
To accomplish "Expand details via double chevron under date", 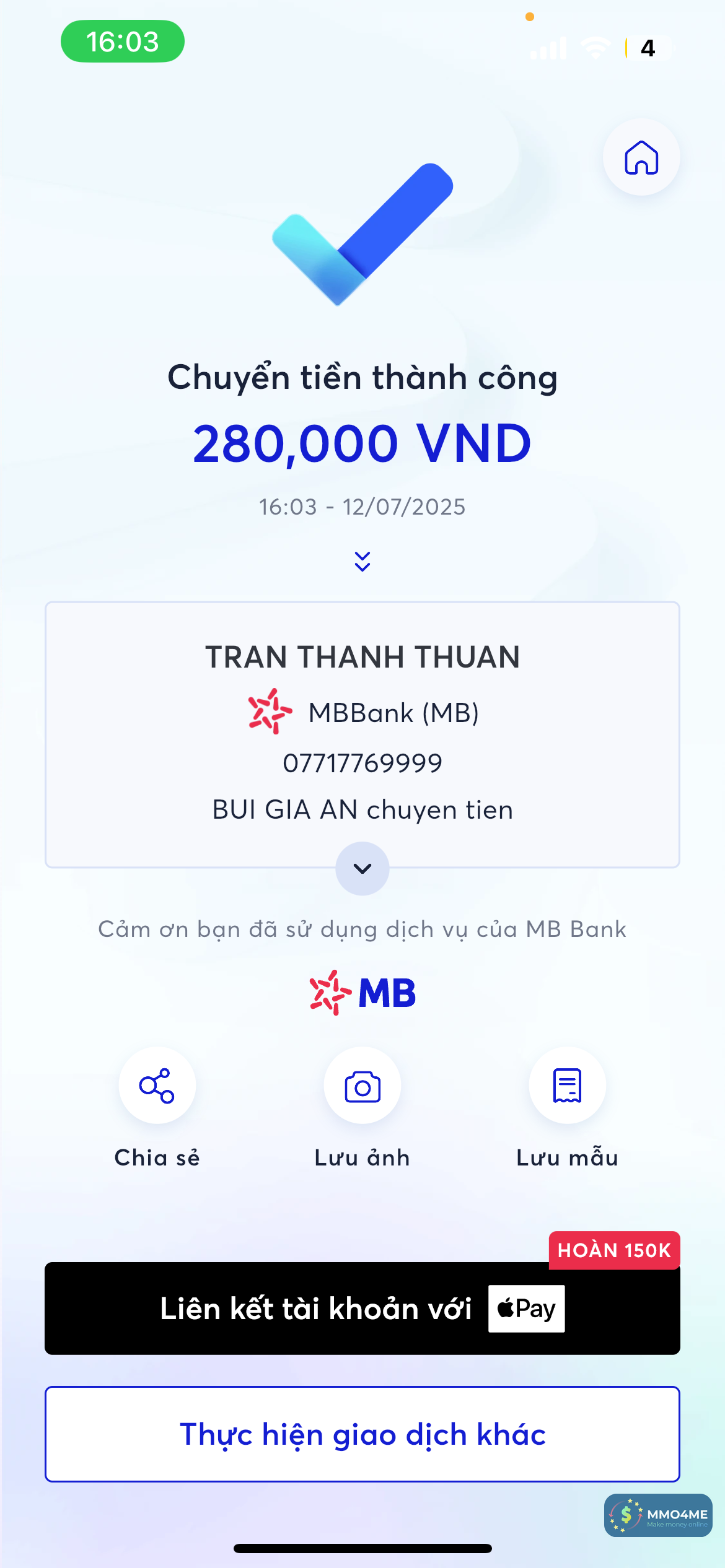I will 362,561.
